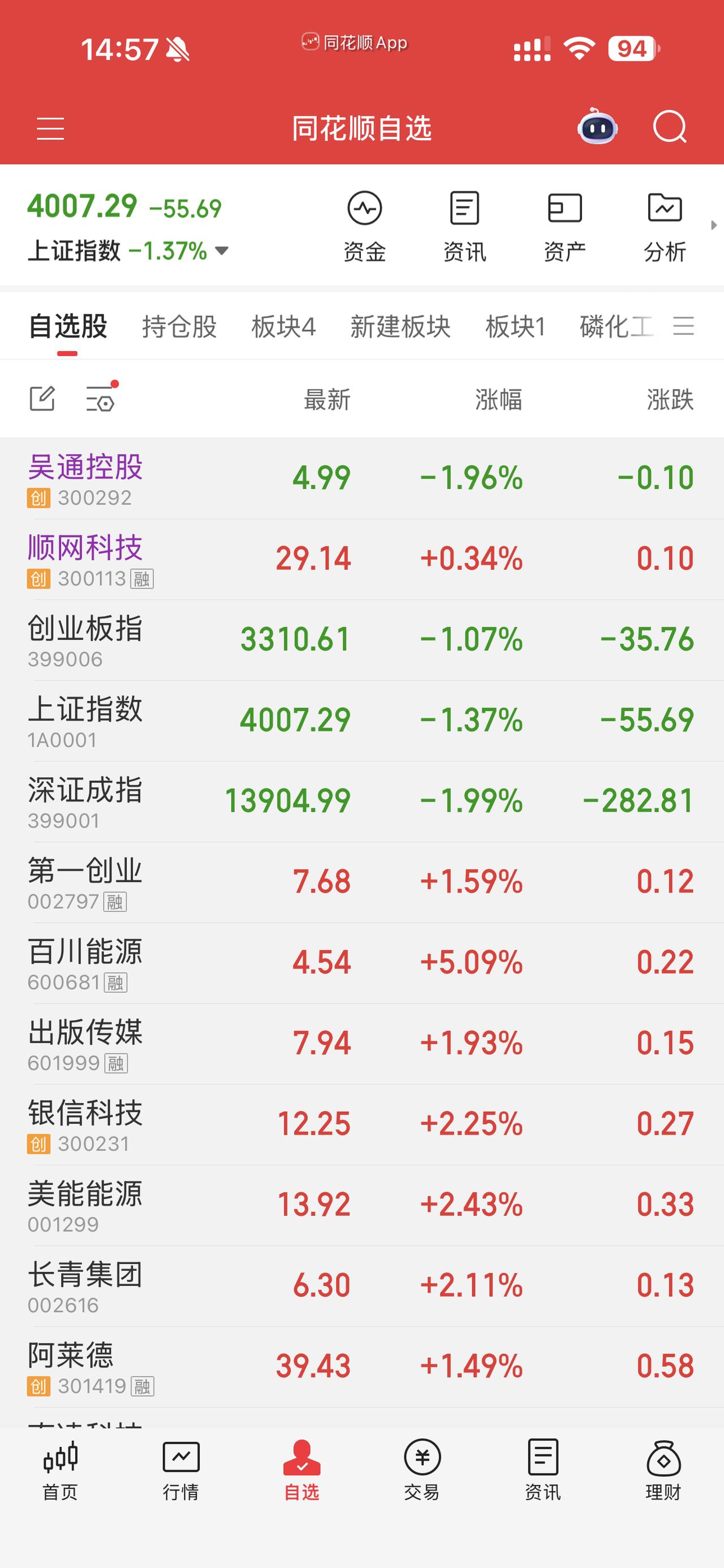Viewport: 724px width, 1568px height.
Task: Tap the edit watchlist pencil icon
Action: coord(42,398)
